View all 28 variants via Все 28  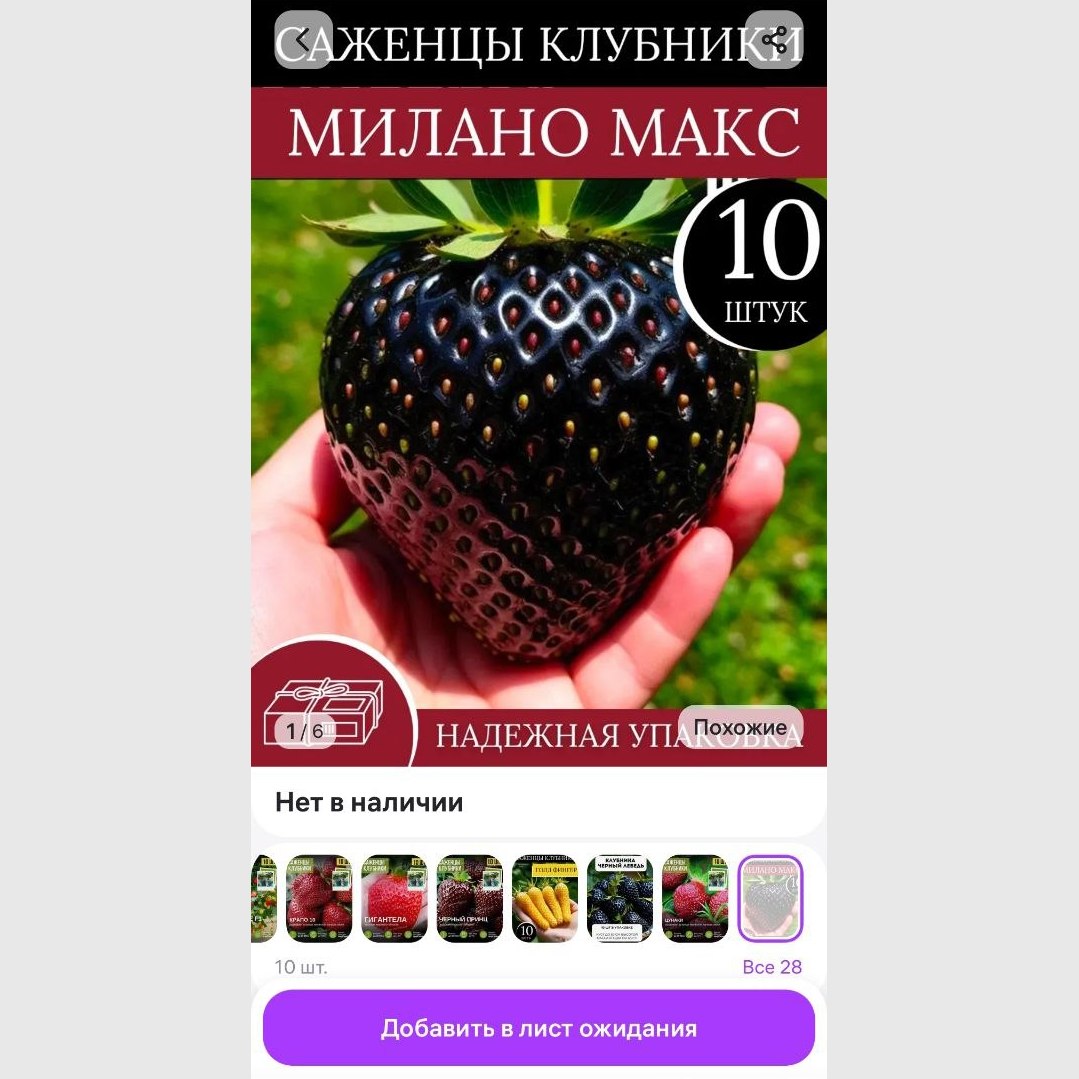772,967
